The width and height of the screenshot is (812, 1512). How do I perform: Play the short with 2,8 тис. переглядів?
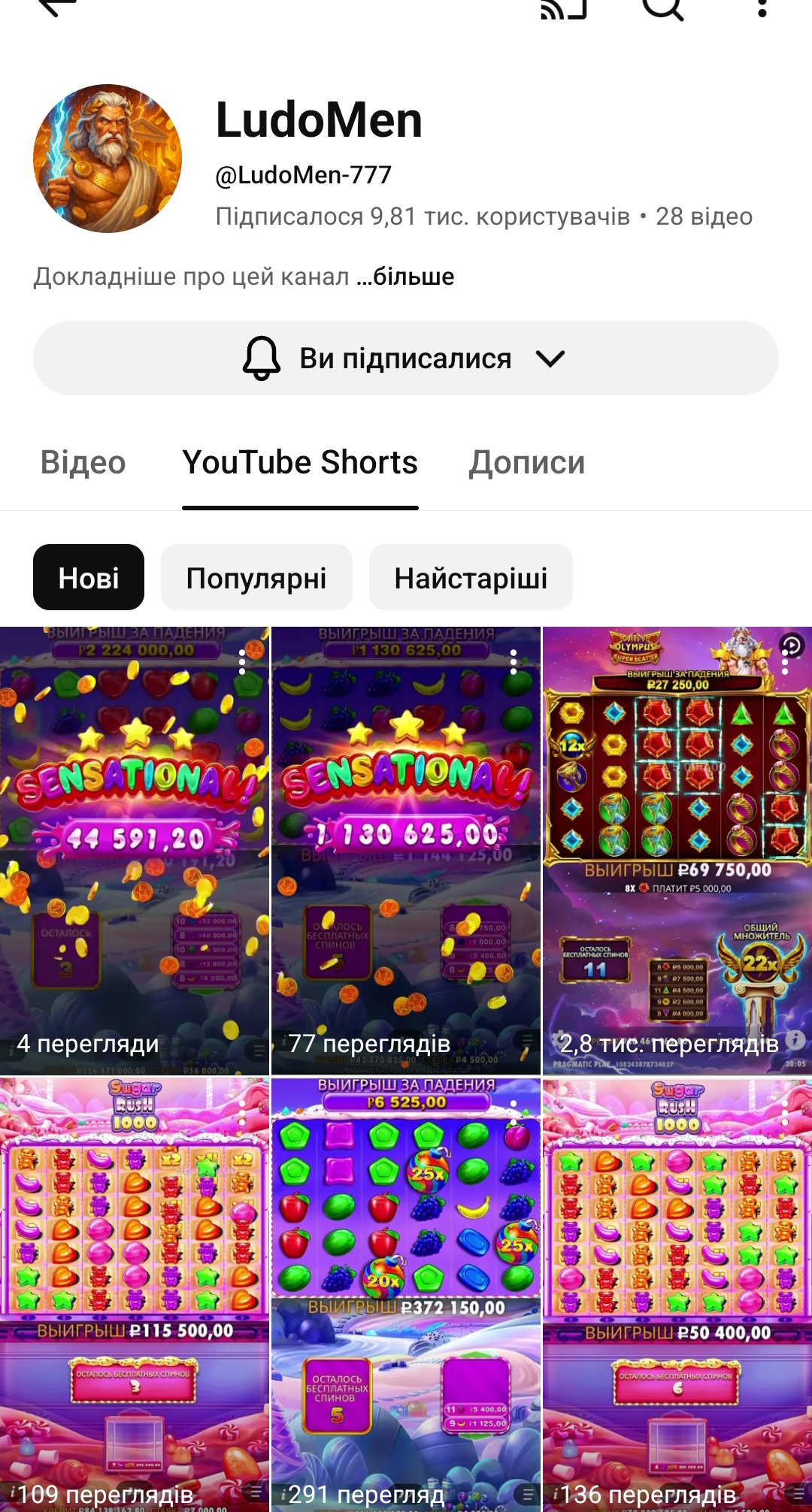pyautogui.click(x=677, y=849)
